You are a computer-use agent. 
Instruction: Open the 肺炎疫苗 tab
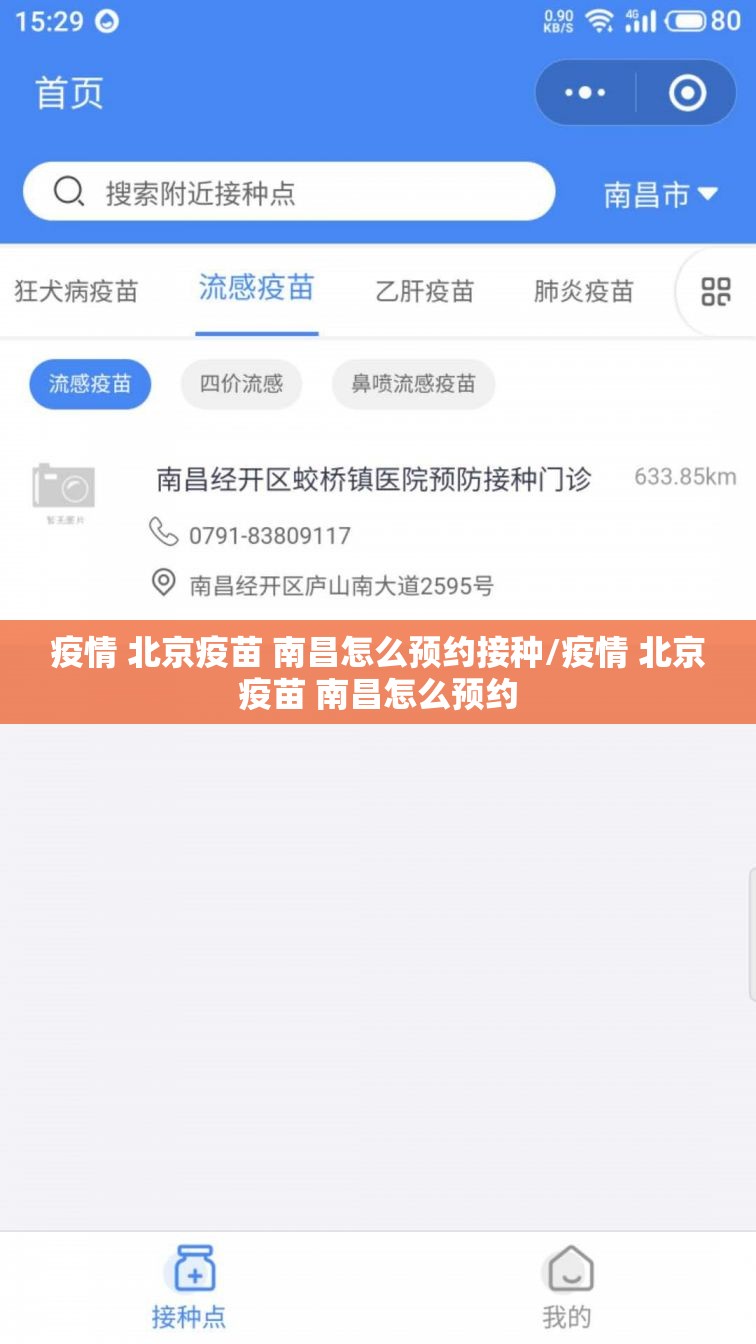coord(583,291)
